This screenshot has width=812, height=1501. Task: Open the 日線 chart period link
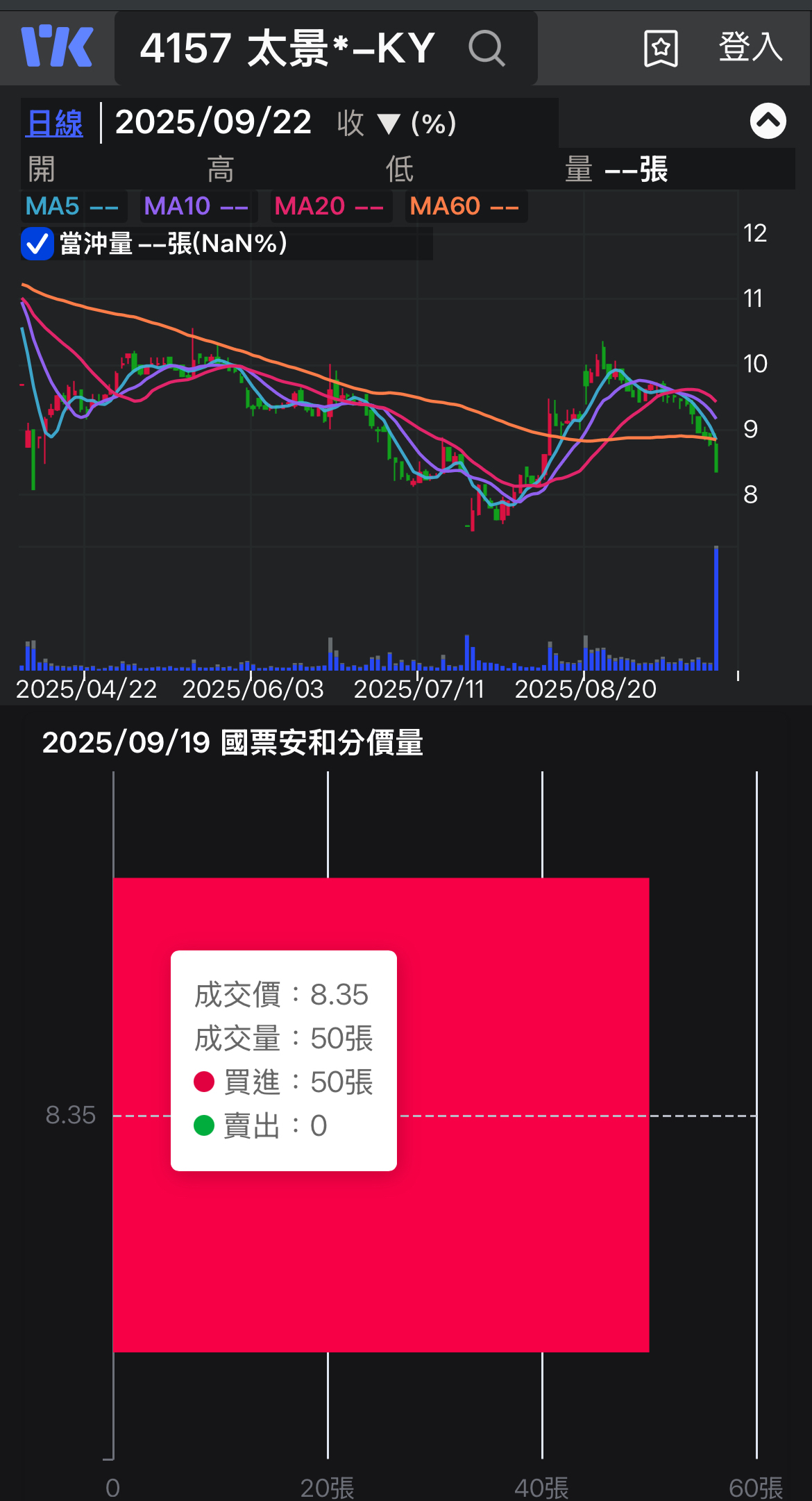pos(55,124)
